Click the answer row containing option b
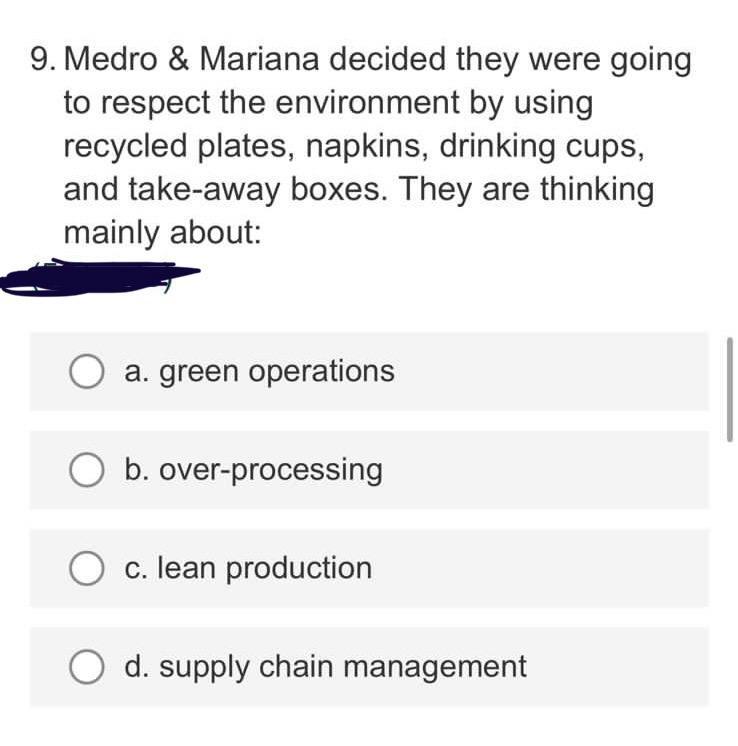 [x=370, y=469]
